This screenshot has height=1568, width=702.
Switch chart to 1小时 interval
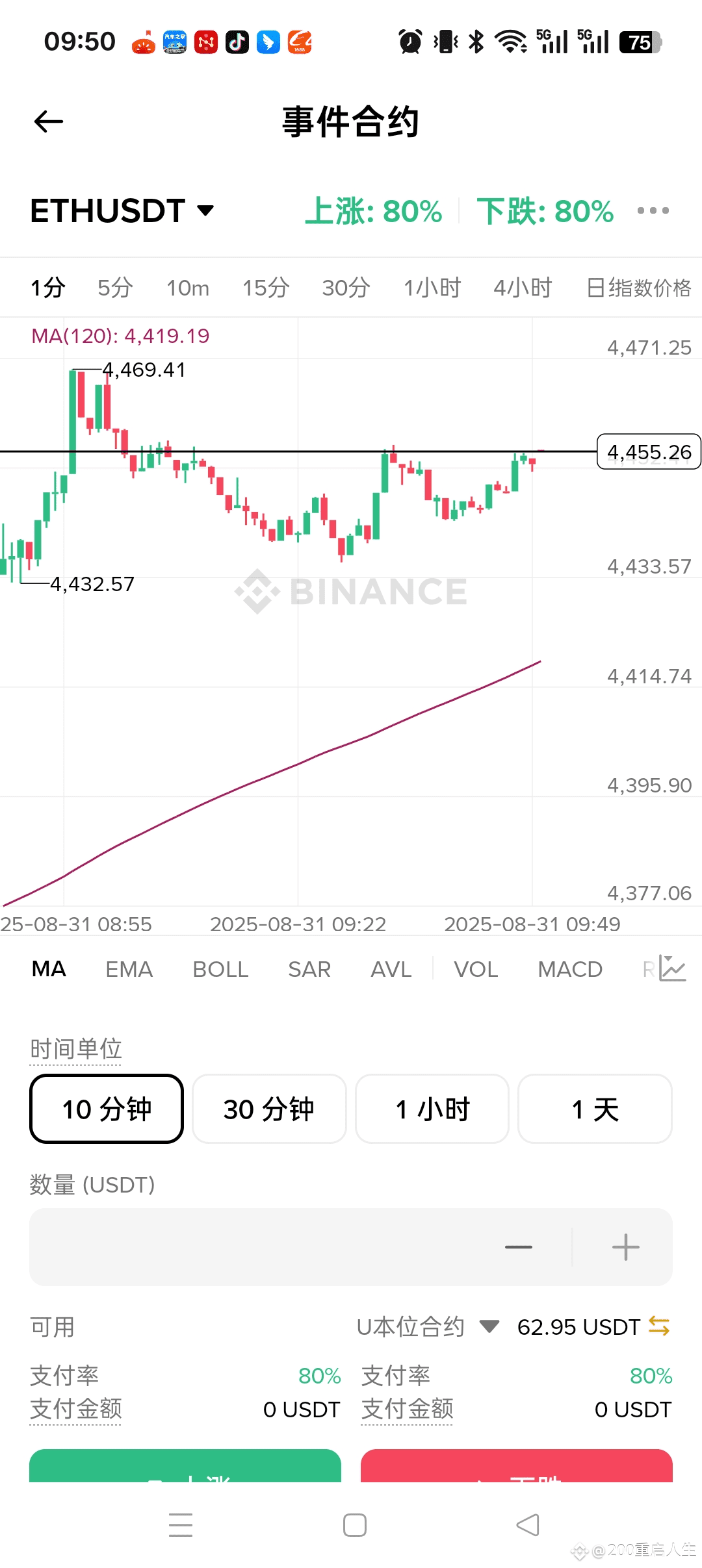[x=432, y=287]
